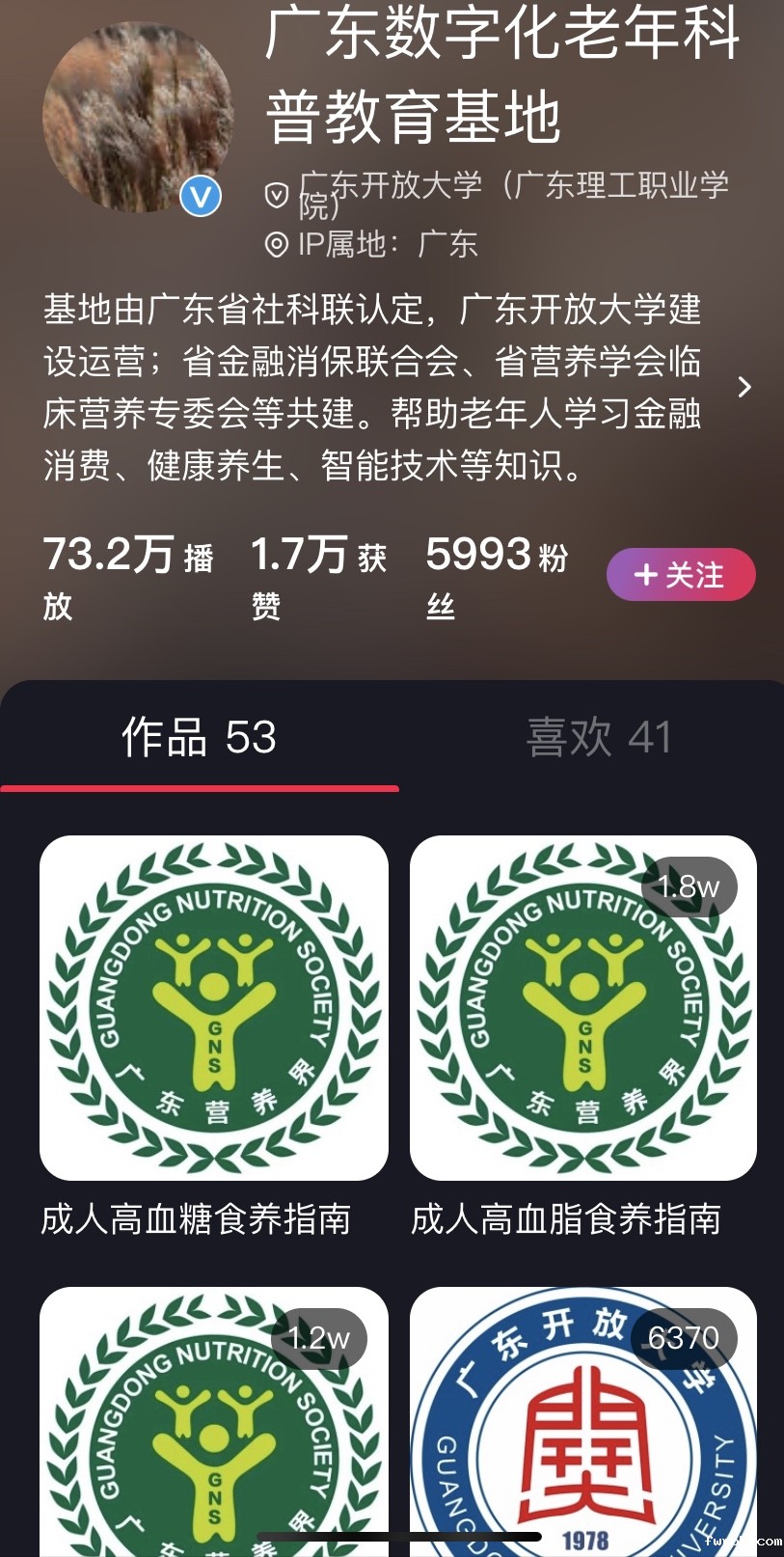Open followers list by tapping 5993 粉丝
Viewport: 784px width, 1557px height.
tap(495, 574)
